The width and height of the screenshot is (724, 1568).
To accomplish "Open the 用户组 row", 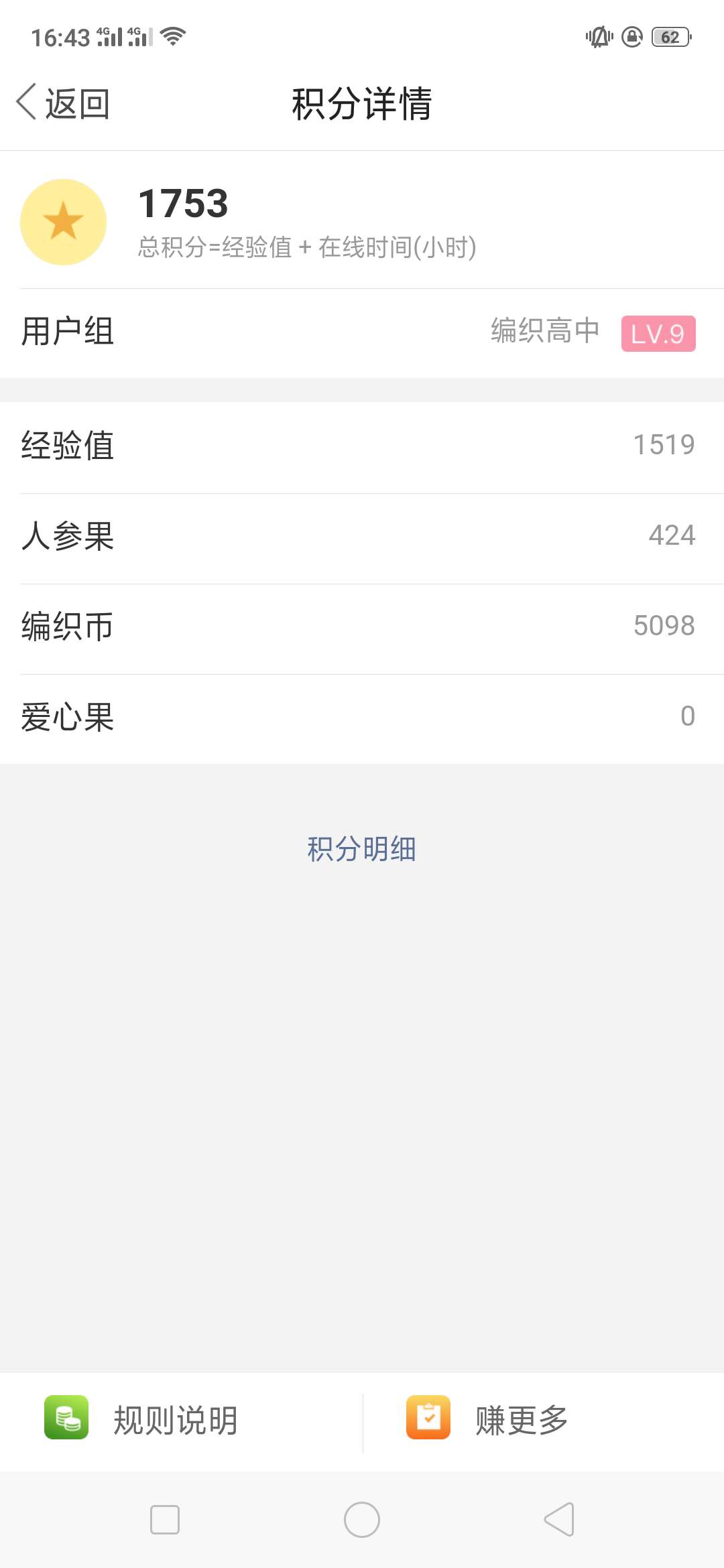I will tap(362, 333).
